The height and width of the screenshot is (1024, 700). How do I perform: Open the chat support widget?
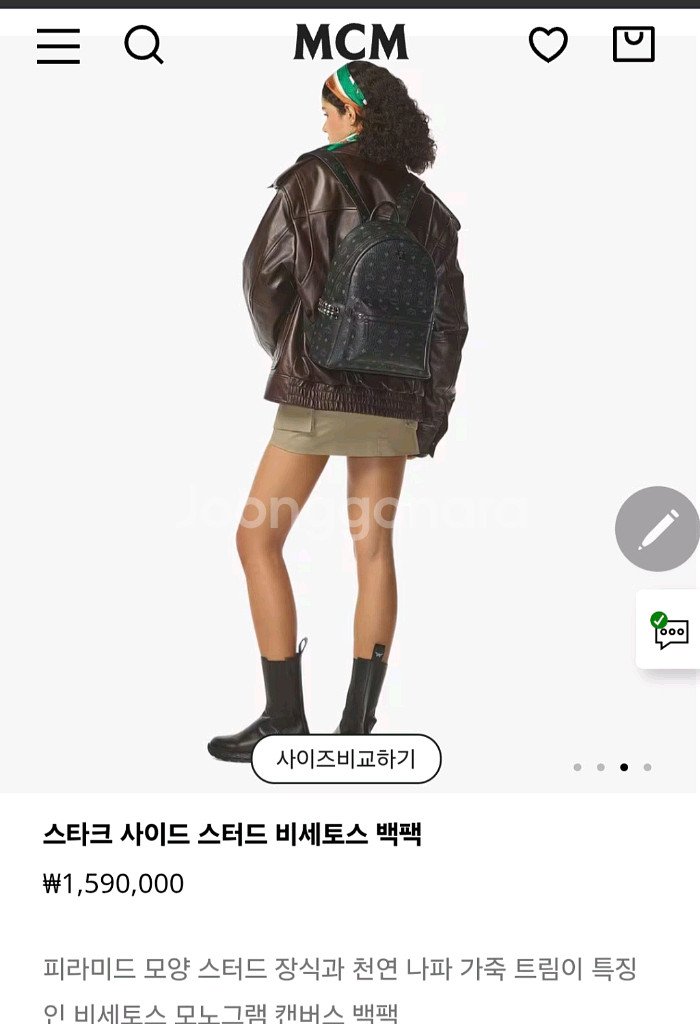tap(670, 630)
